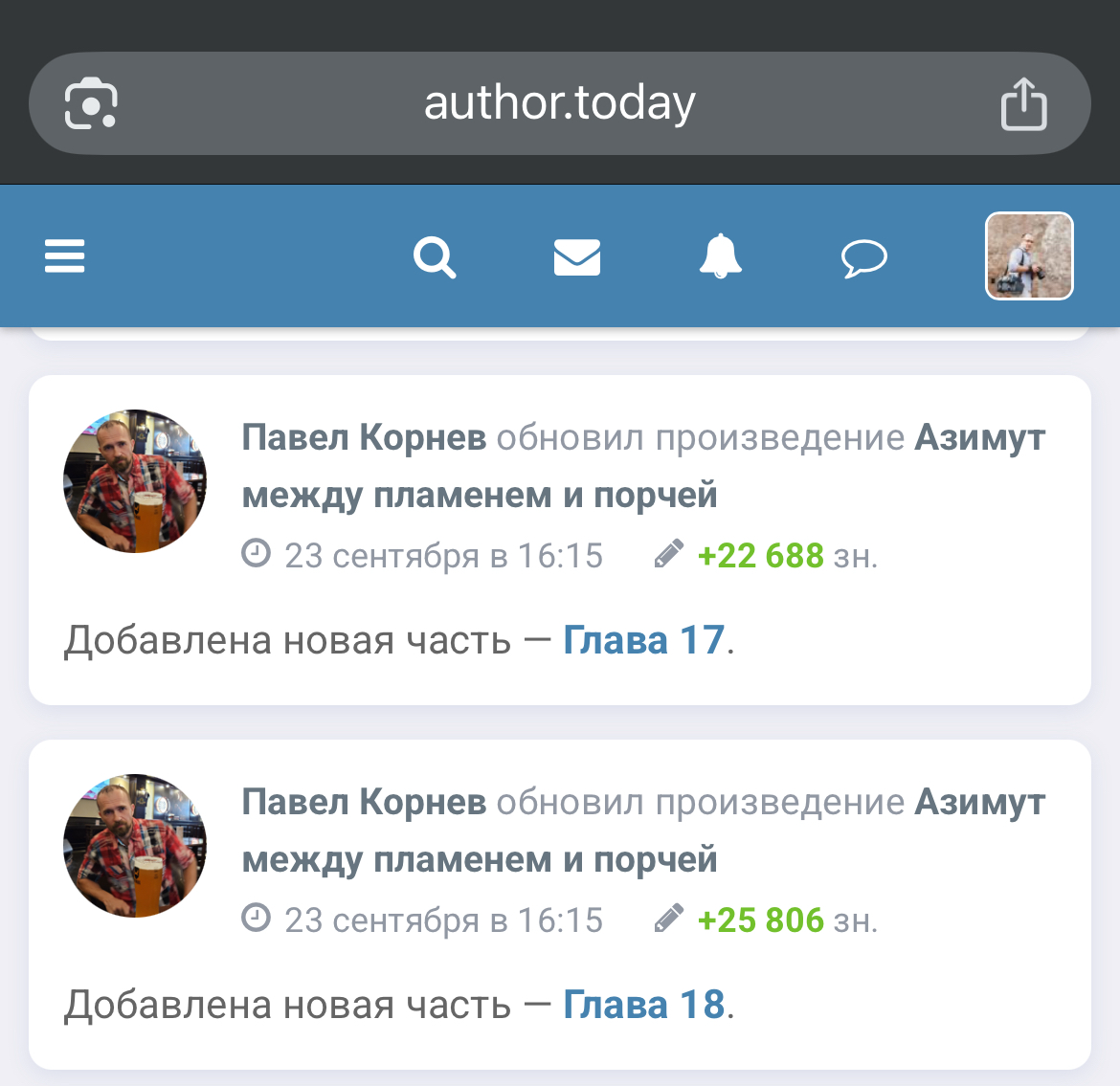
Task: Open Павел Корнев profile from Глава 17 post
Action: [x=364, y=437]
